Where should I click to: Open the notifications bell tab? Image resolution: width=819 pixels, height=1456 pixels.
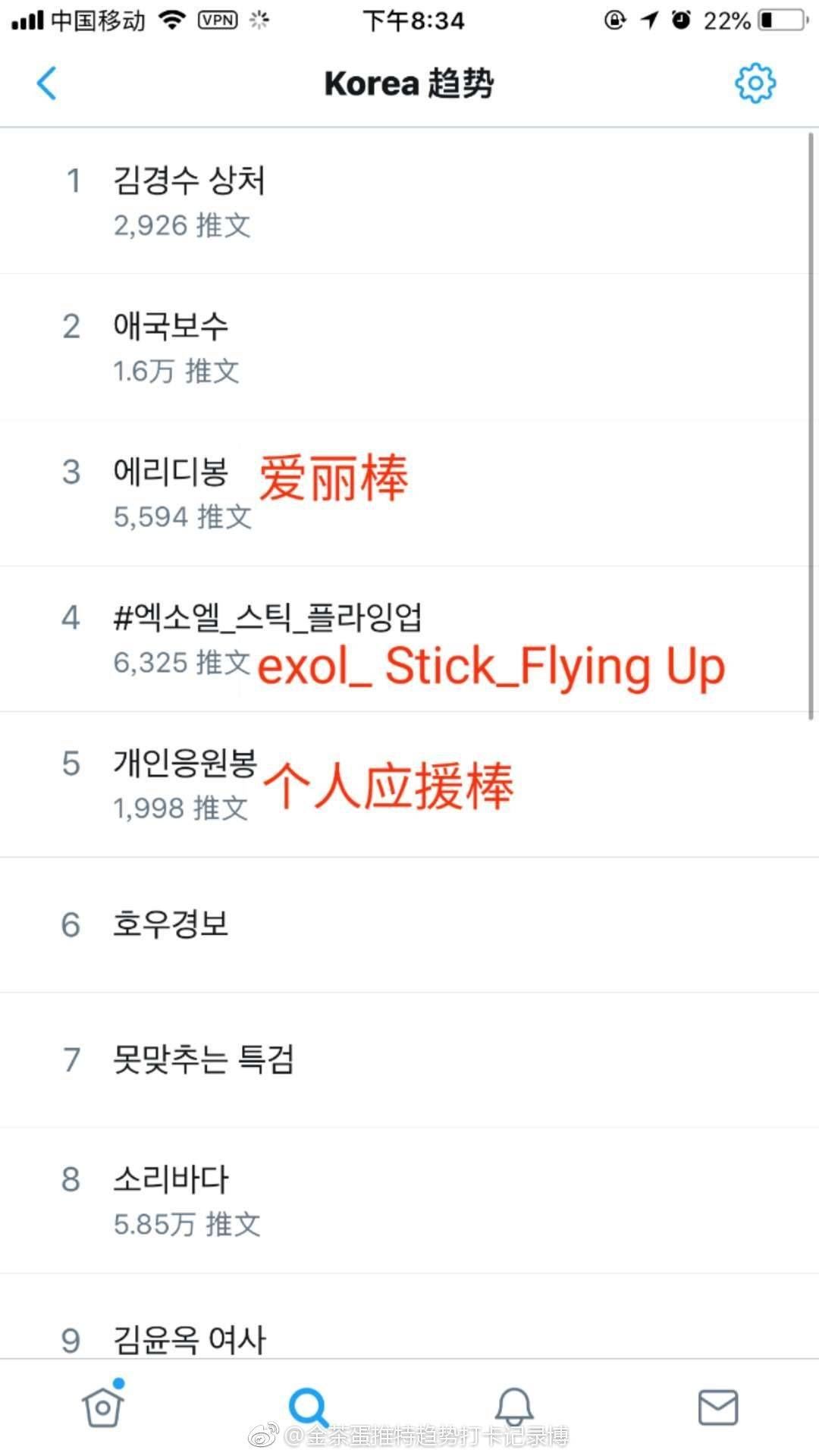(514, 1407)
